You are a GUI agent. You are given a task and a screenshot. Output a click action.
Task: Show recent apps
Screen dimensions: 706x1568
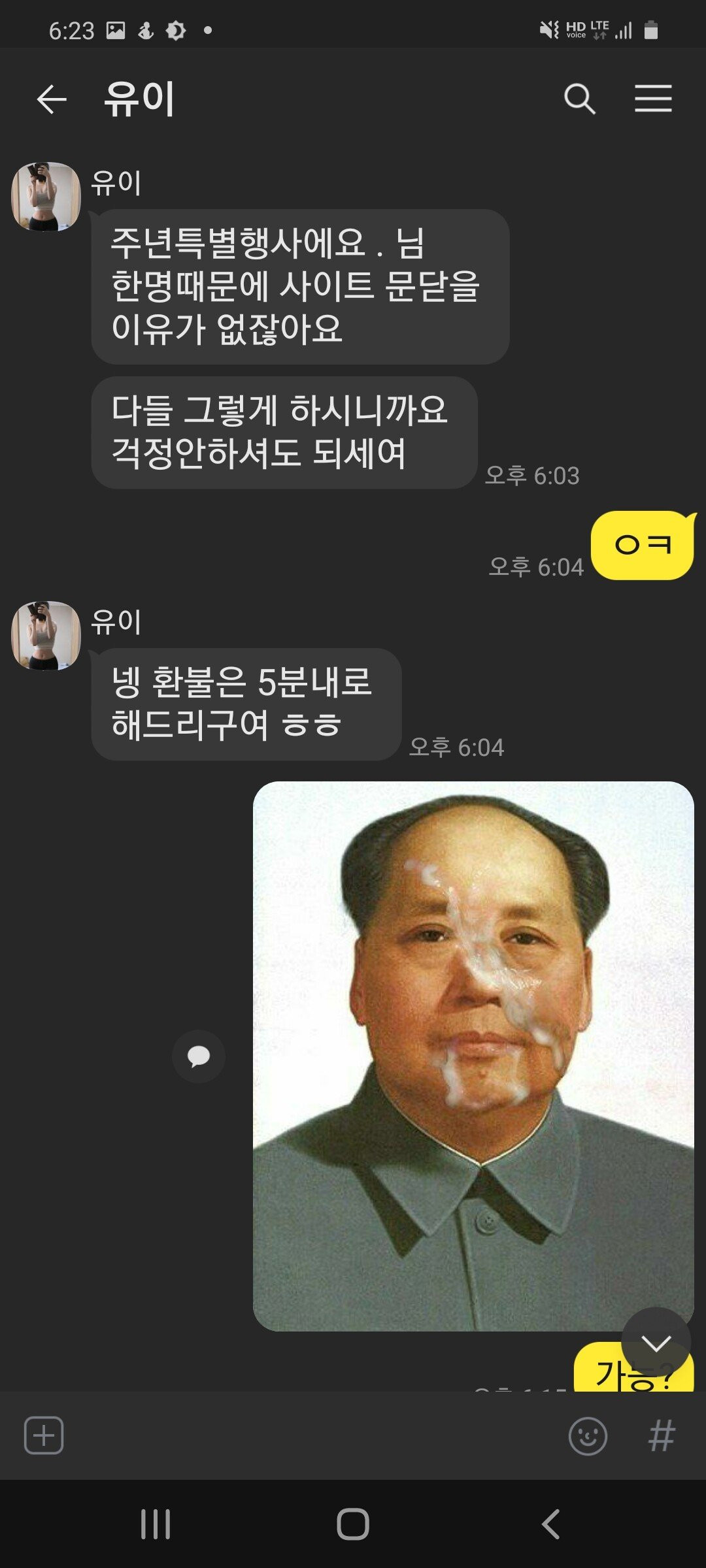pyautogui.click(x=156, y=1524)
